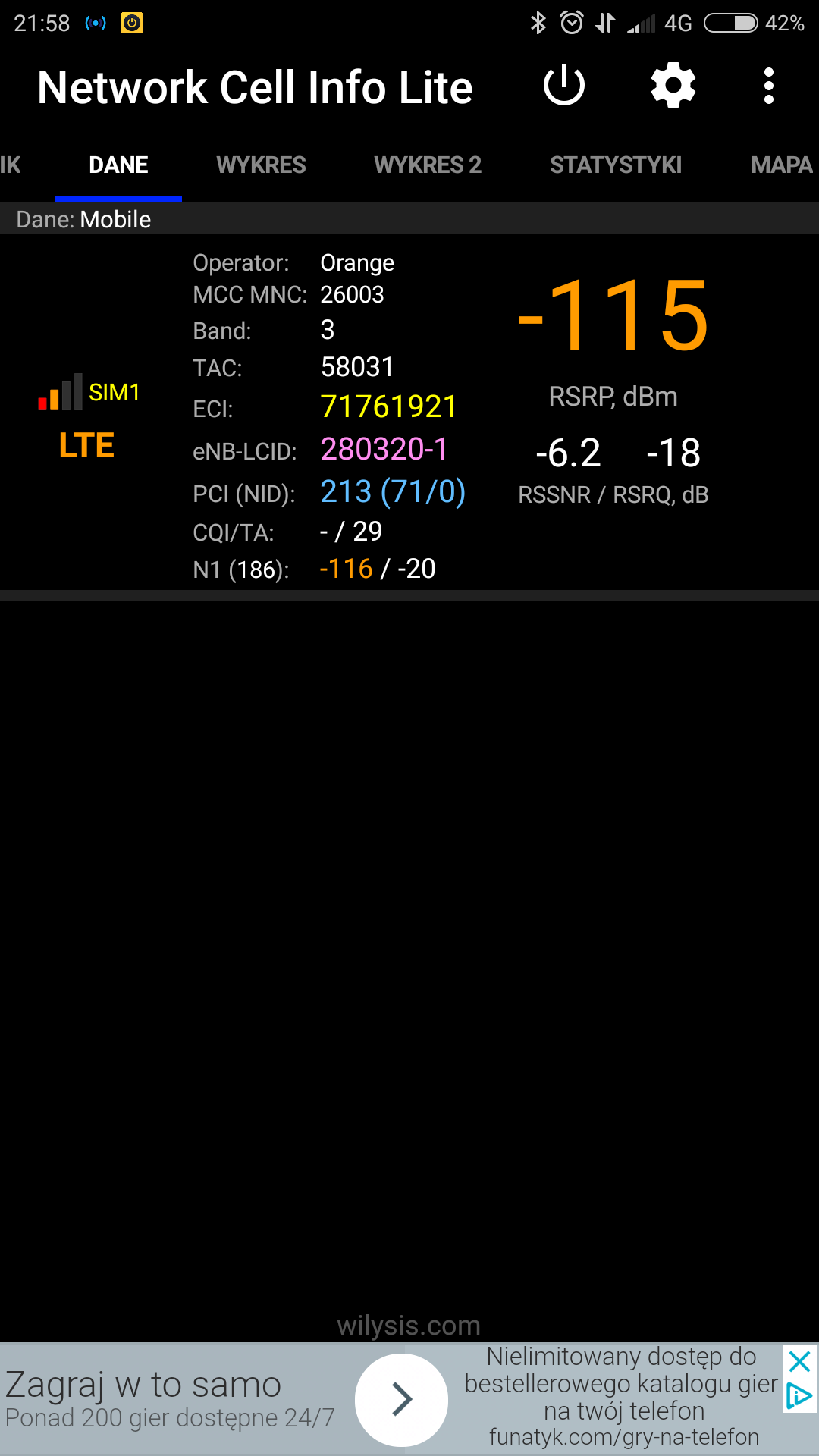Close the bottom ad banner
The height and width of the screenshot is (1456, 819).
tap(800, 1363)
